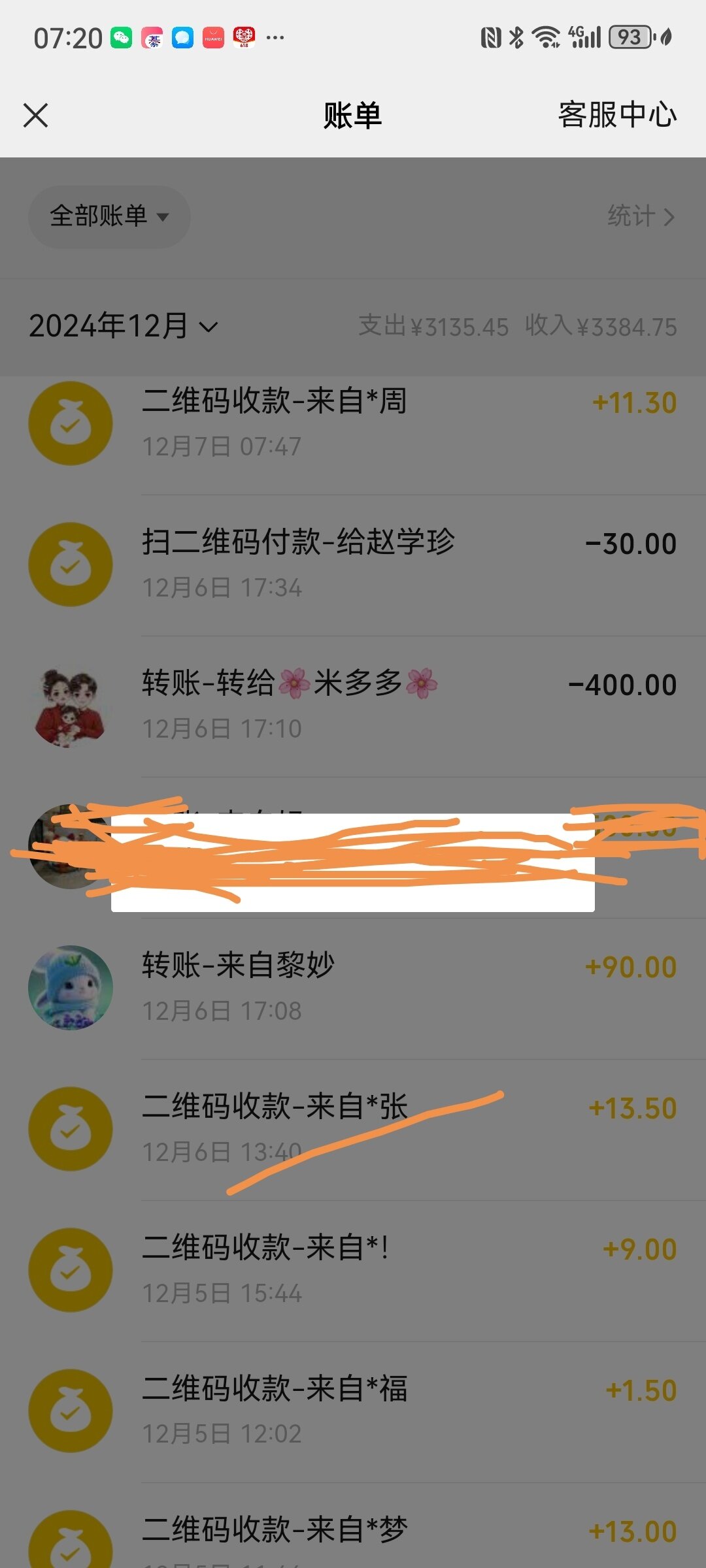706x1568 pixels.
Task: Expand the 全部账单 filter dropdown
Action: pos(109,216)
